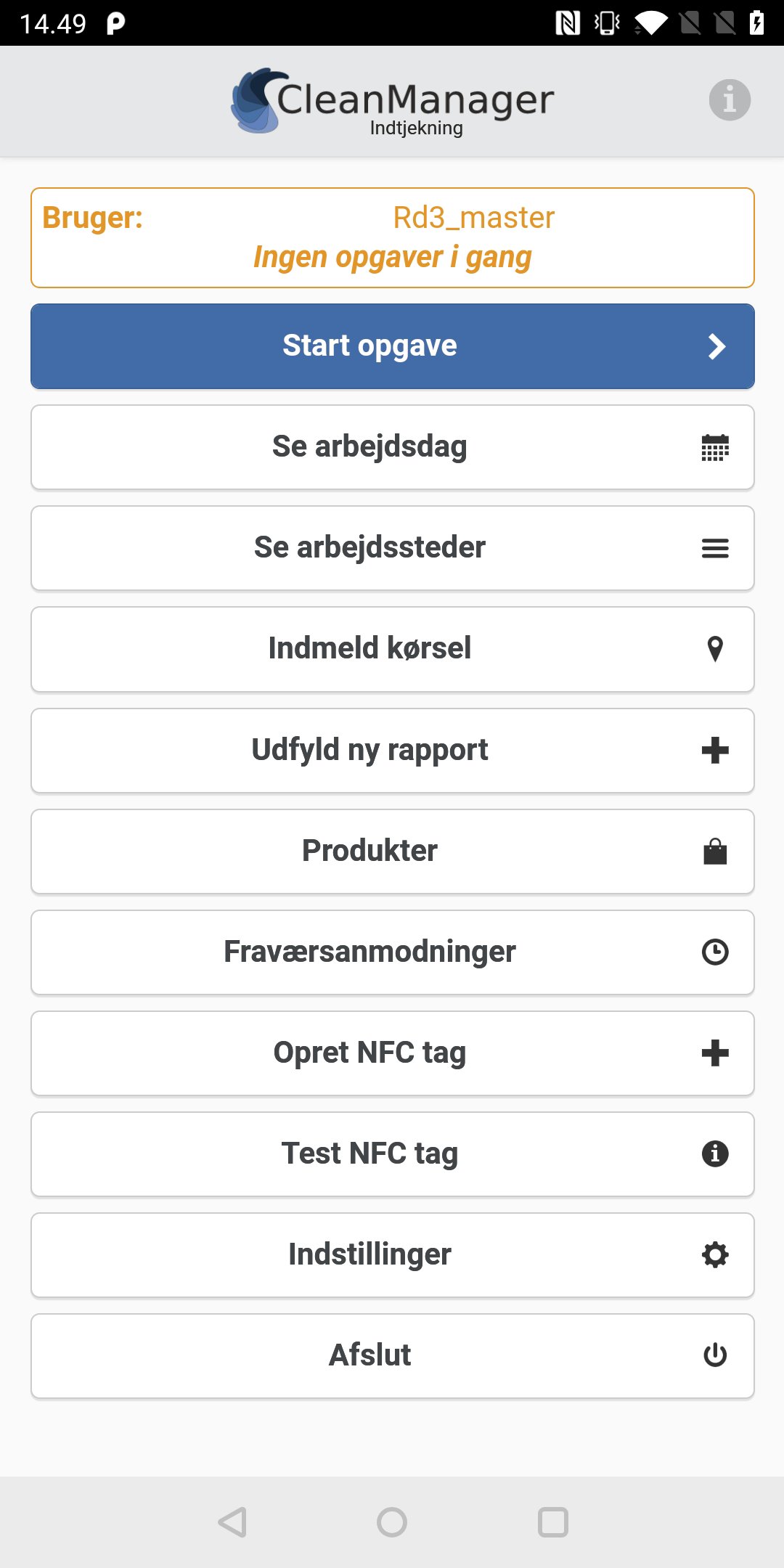Image resolution: width=784 pixels, height=1568 pixels.
Task: Open the gear icon for Indstillinger
Action: click(715, 1254)
